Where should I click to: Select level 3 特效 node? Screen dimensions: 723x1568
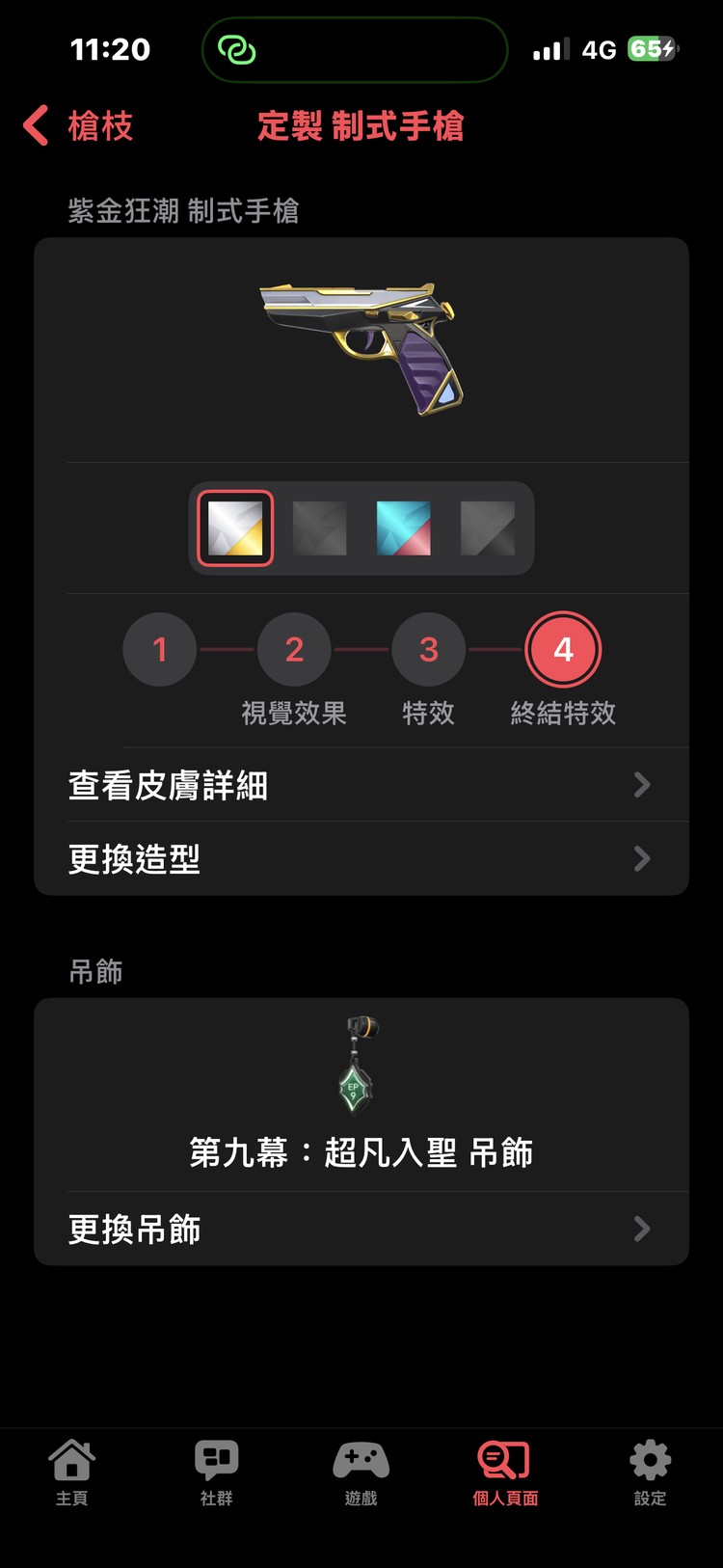(428, 649)
